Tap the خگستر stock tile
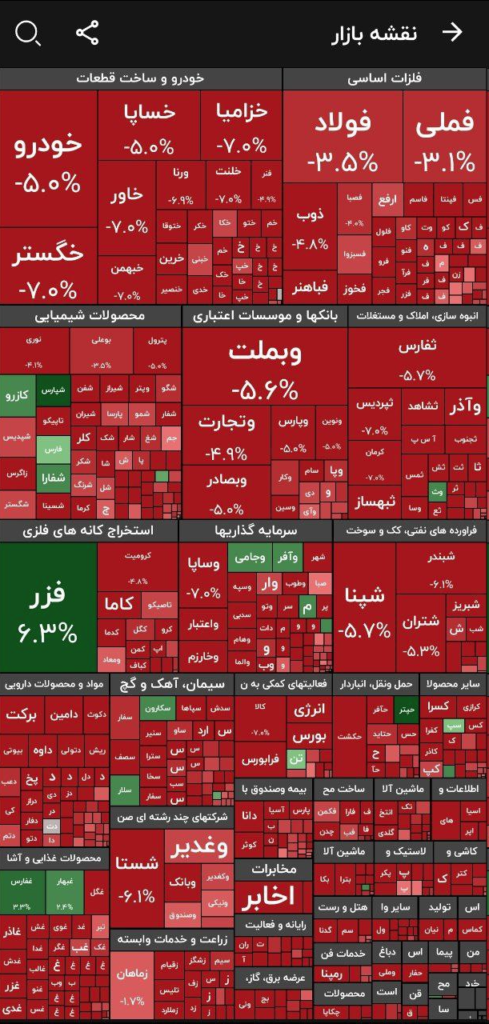This screenshot has height=1024, width=489. [x=48, y=265]
